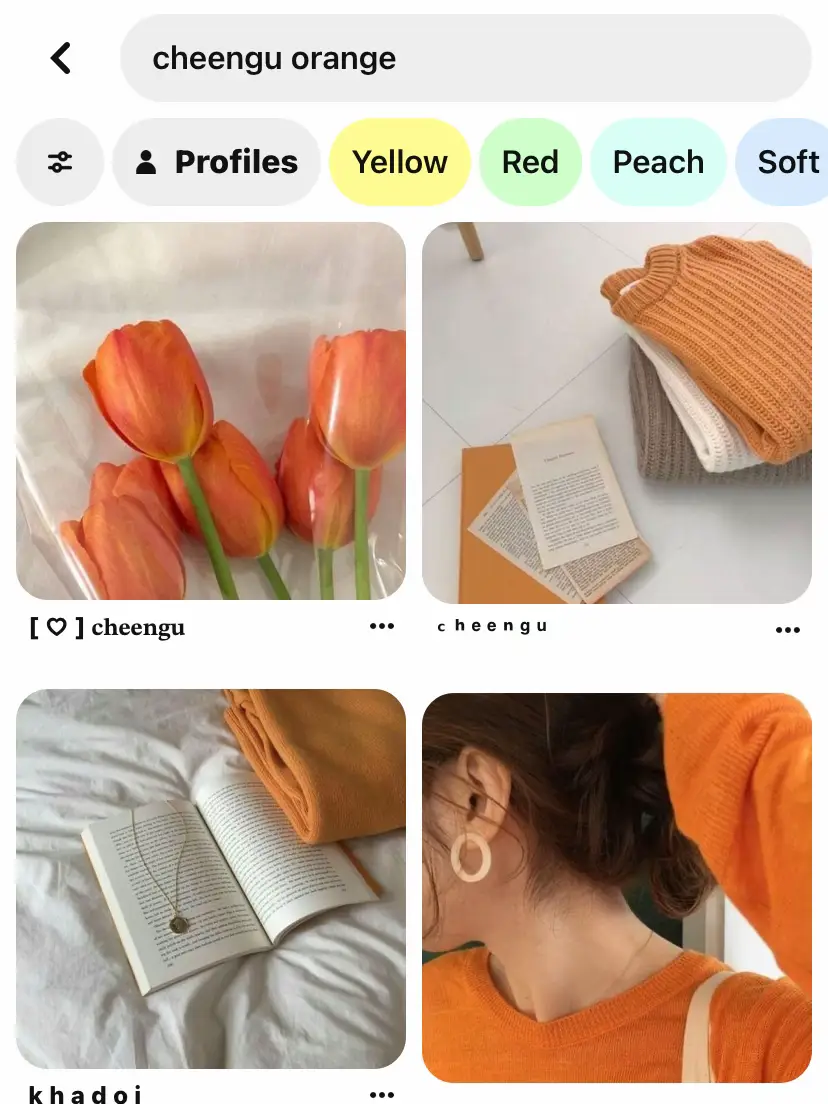Show Profiles results
This screenshot has width=828, height=1104.
point(216,162)
